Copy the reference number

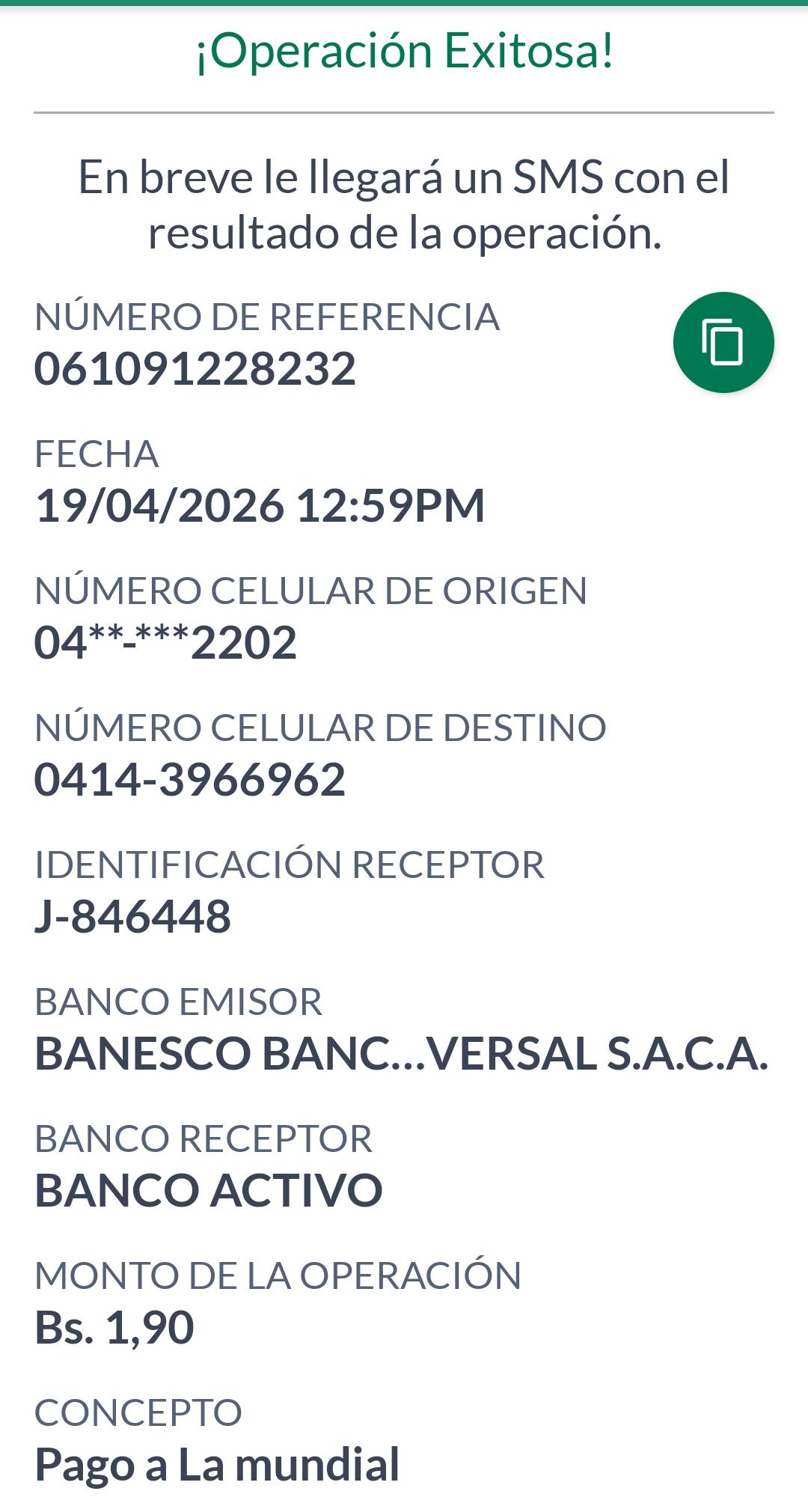pyautogui.click(x=723, y=342)
